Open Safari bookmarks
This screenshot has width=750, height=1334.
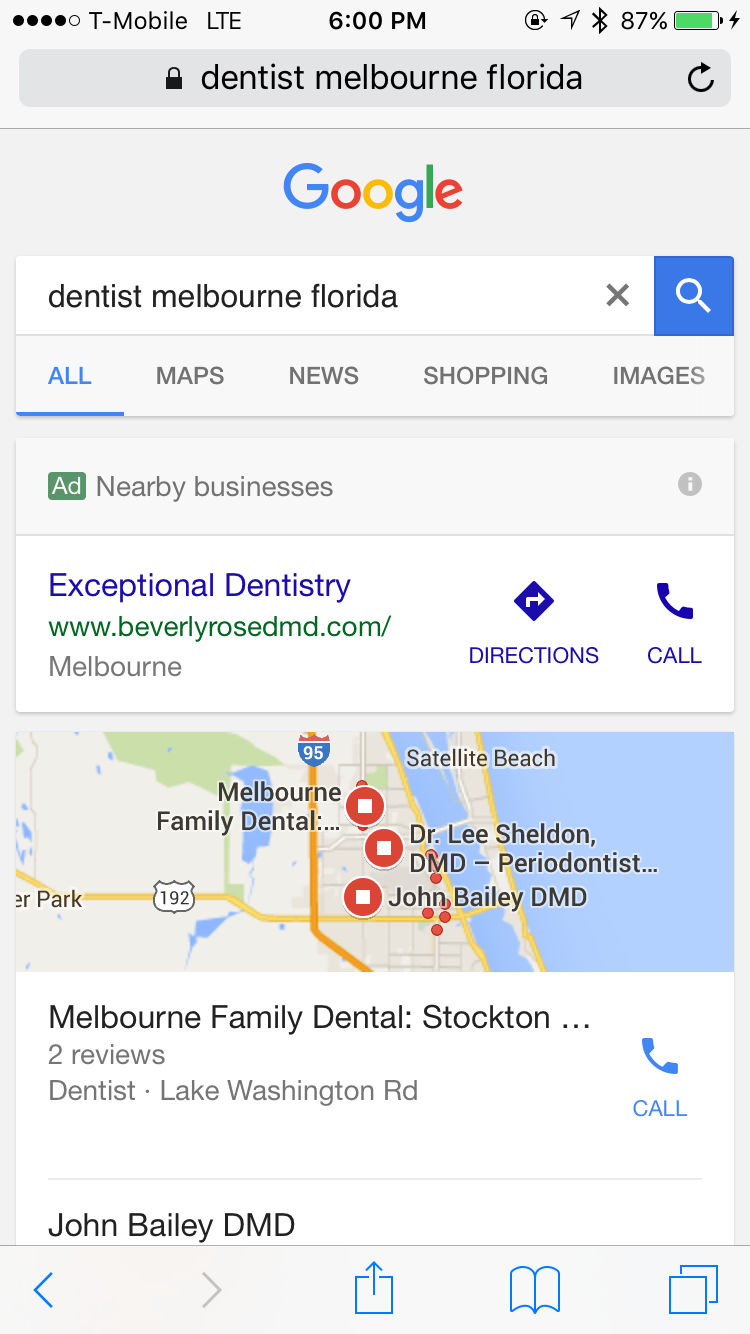click(x=534, y=1289)
